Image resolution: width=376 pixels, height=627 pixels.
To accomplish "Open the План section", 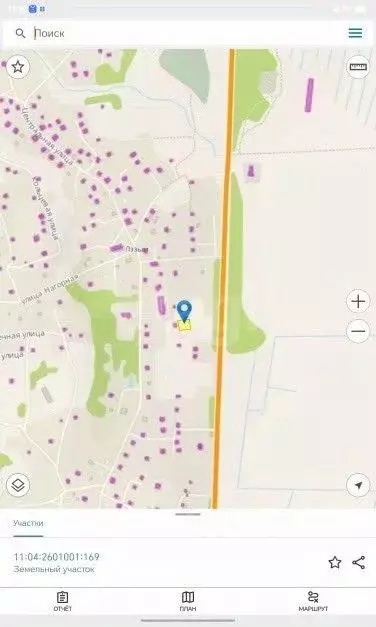I will tap(188, 601).
